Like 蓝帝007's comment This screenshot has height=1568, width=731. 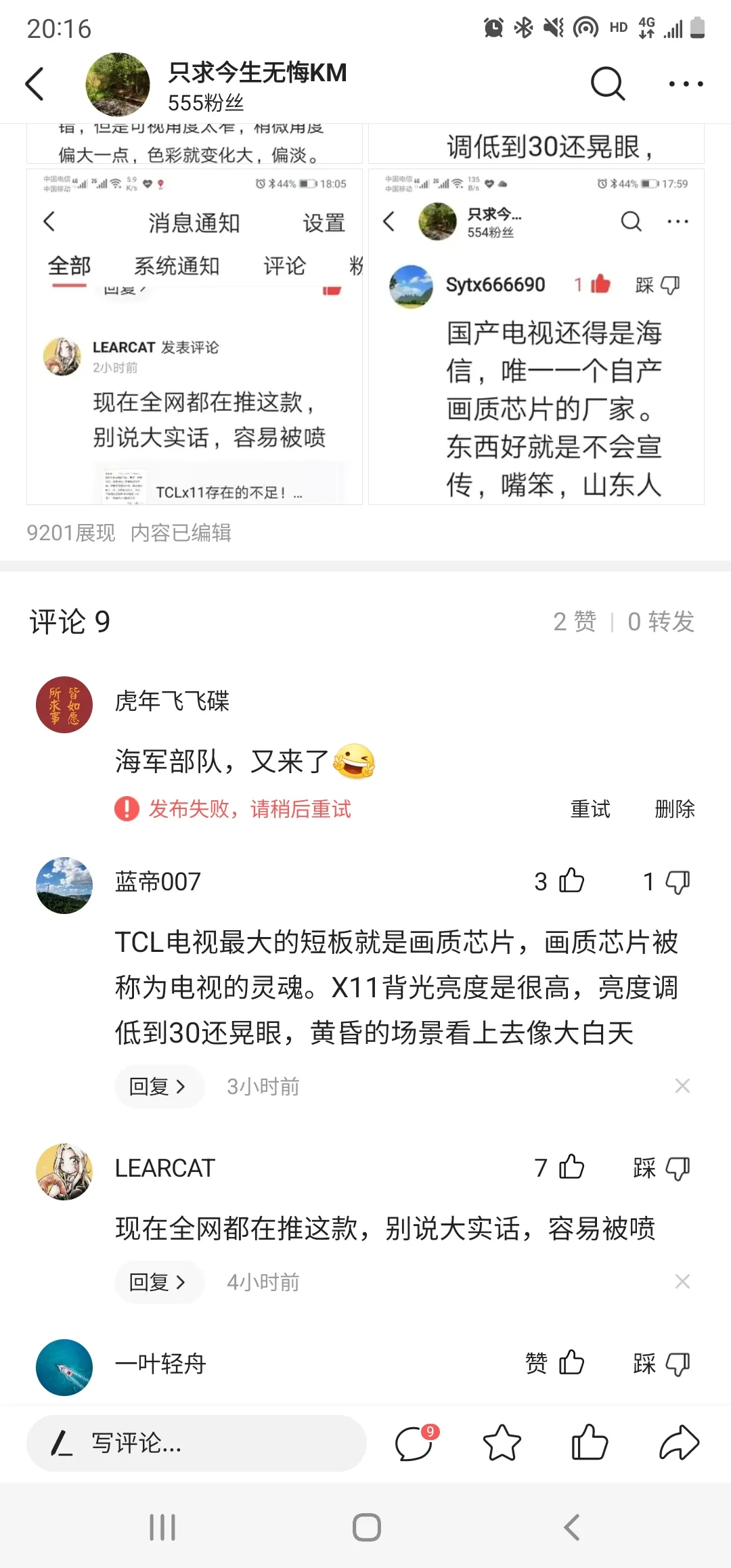click(571, 881)
